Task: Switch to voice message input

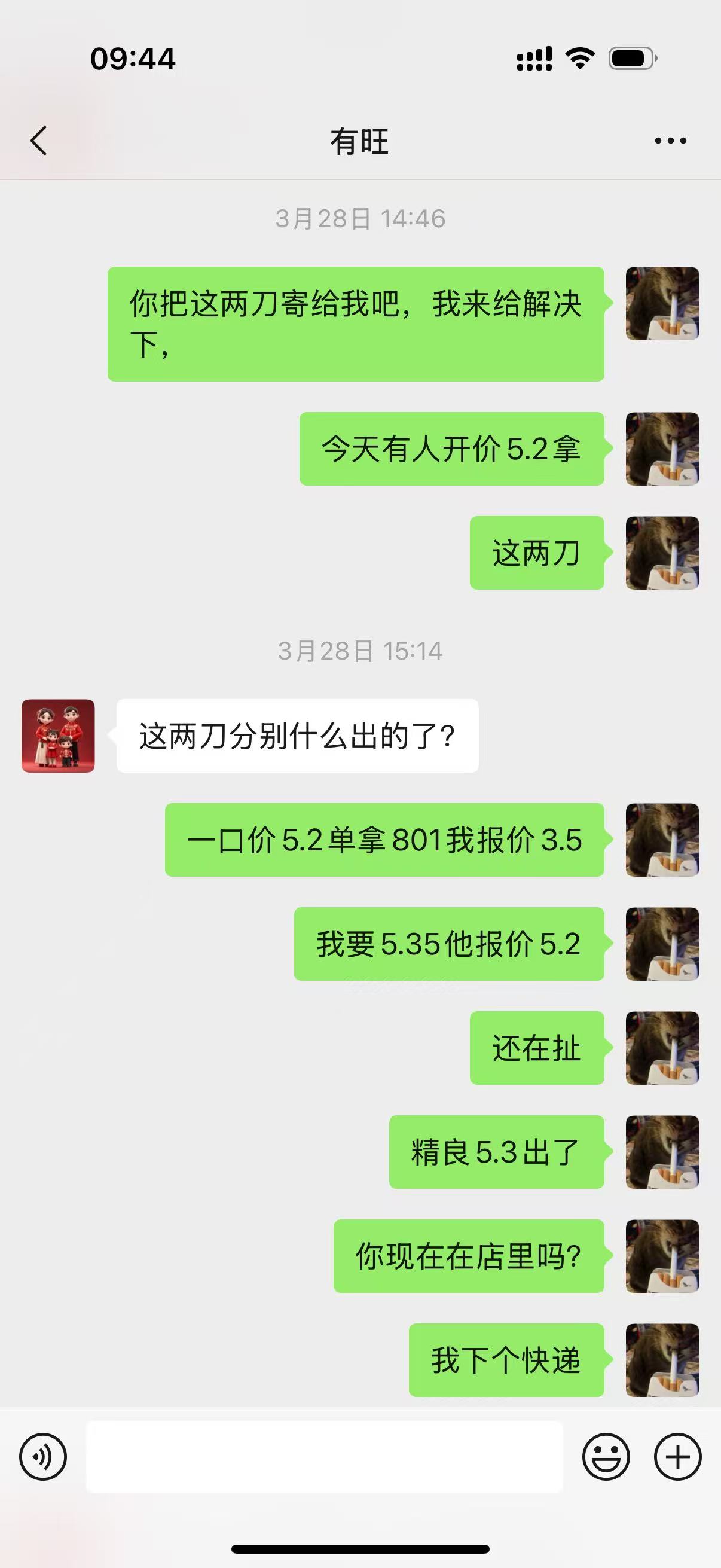Action: pyautogui.click(x=42, y=1457)
